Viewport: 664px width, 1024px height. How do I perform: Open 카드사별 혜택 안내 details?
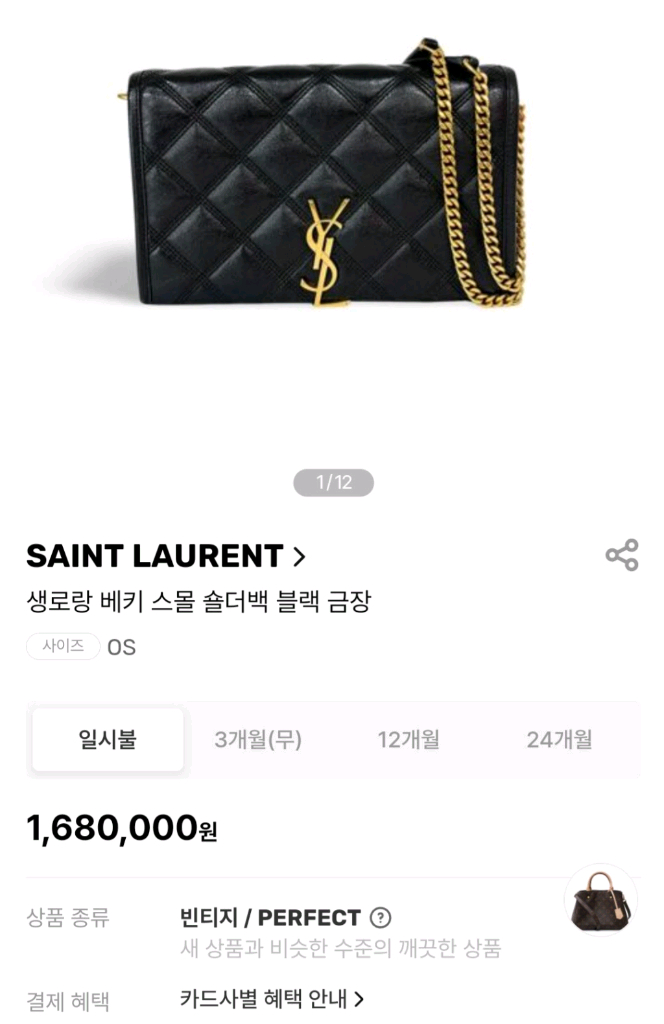[x=271, y=998]
